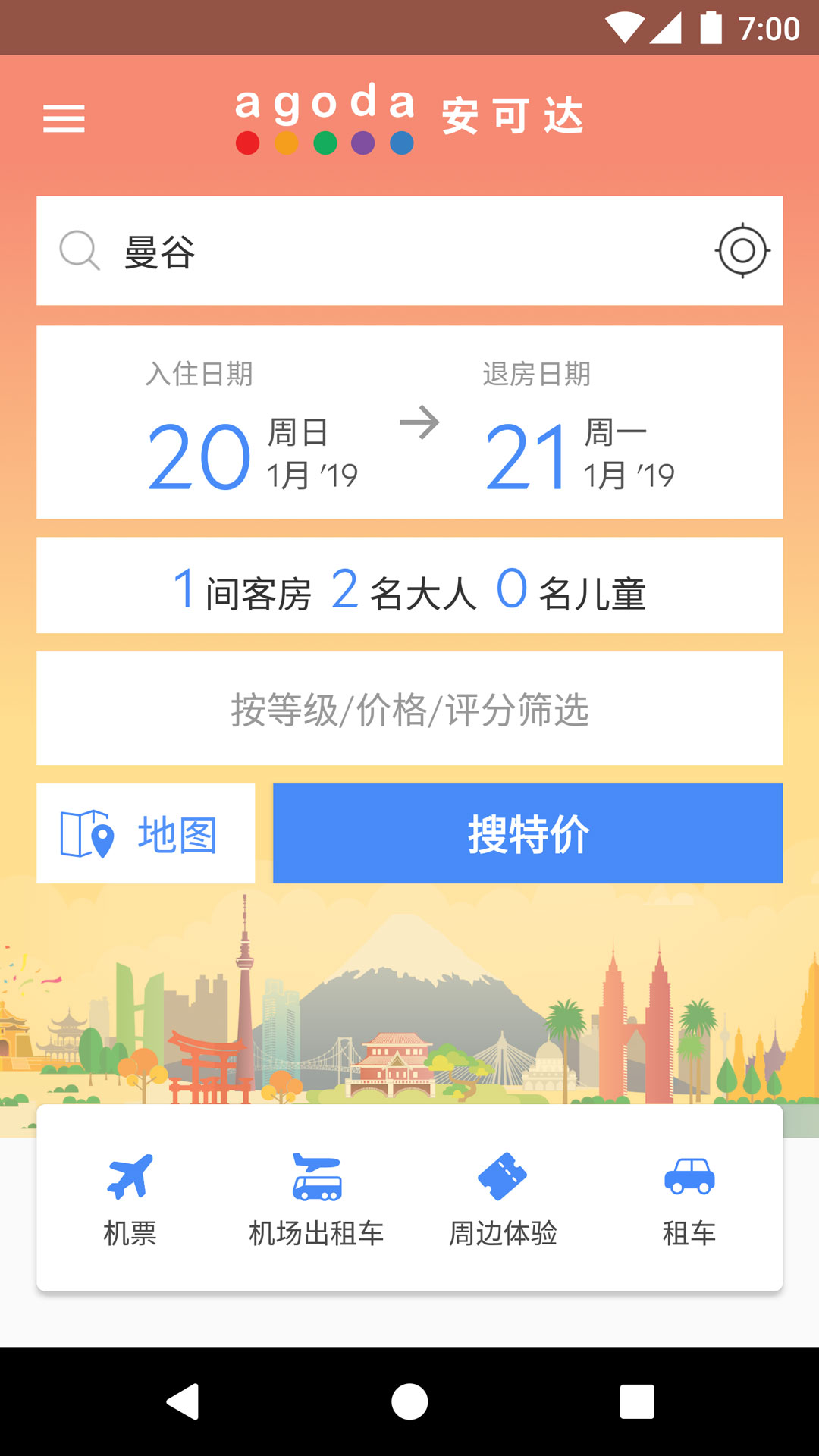The height and width of the screenshot is (1456, 819).
Task: Open flights 机票
Action: tap(130, 1198)
